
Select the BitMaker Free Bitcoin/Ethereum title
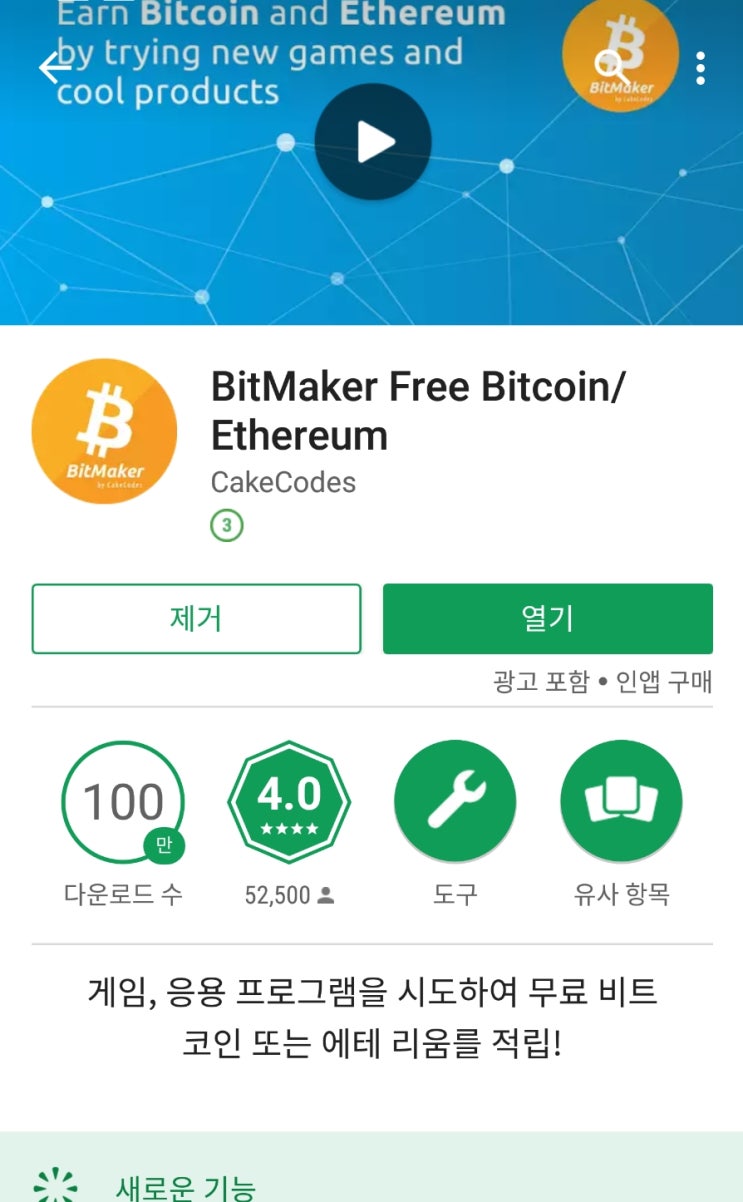(x=416, y=411)
